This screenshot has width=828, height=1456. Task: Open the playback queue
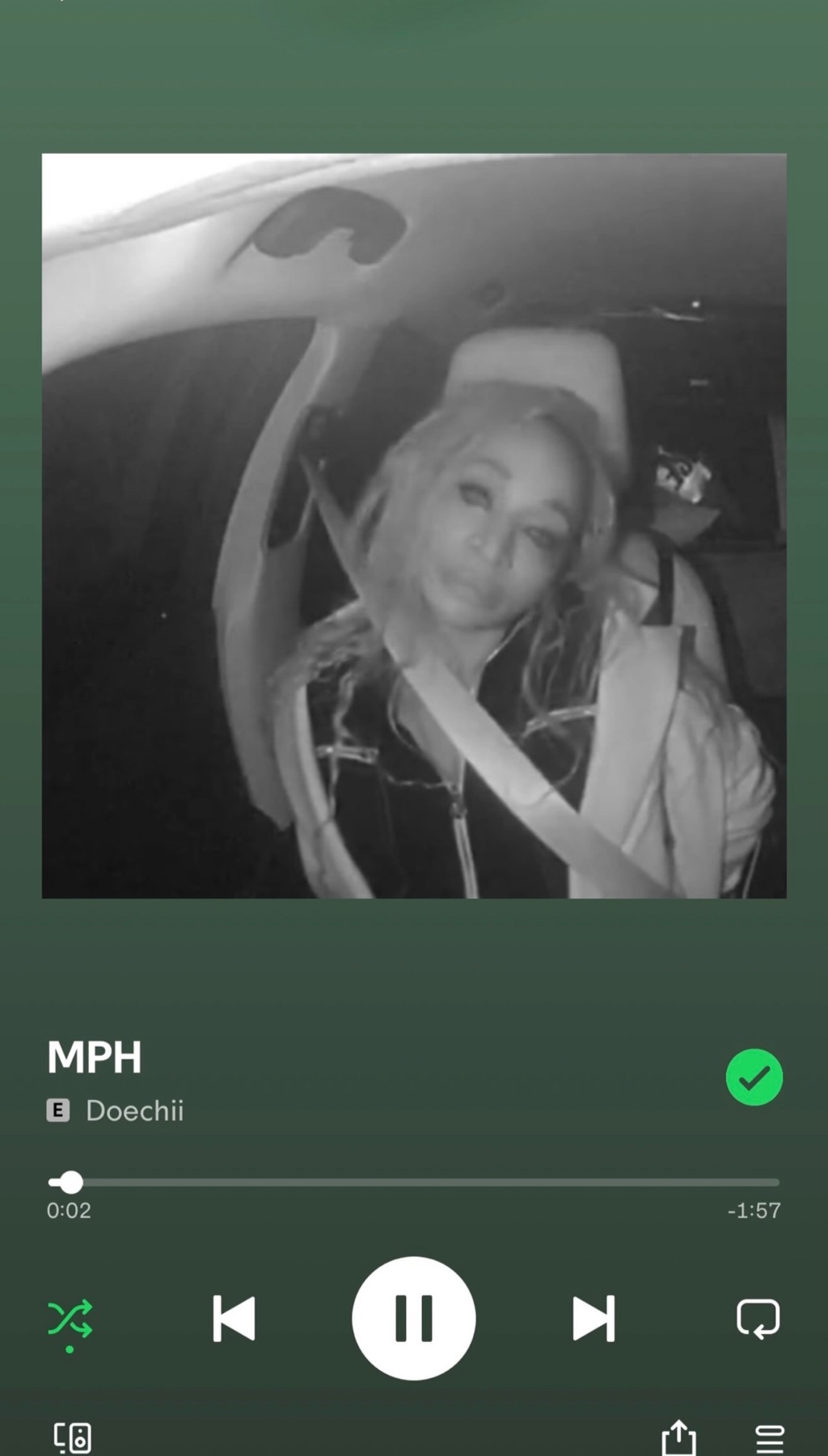pos(769,1437)
